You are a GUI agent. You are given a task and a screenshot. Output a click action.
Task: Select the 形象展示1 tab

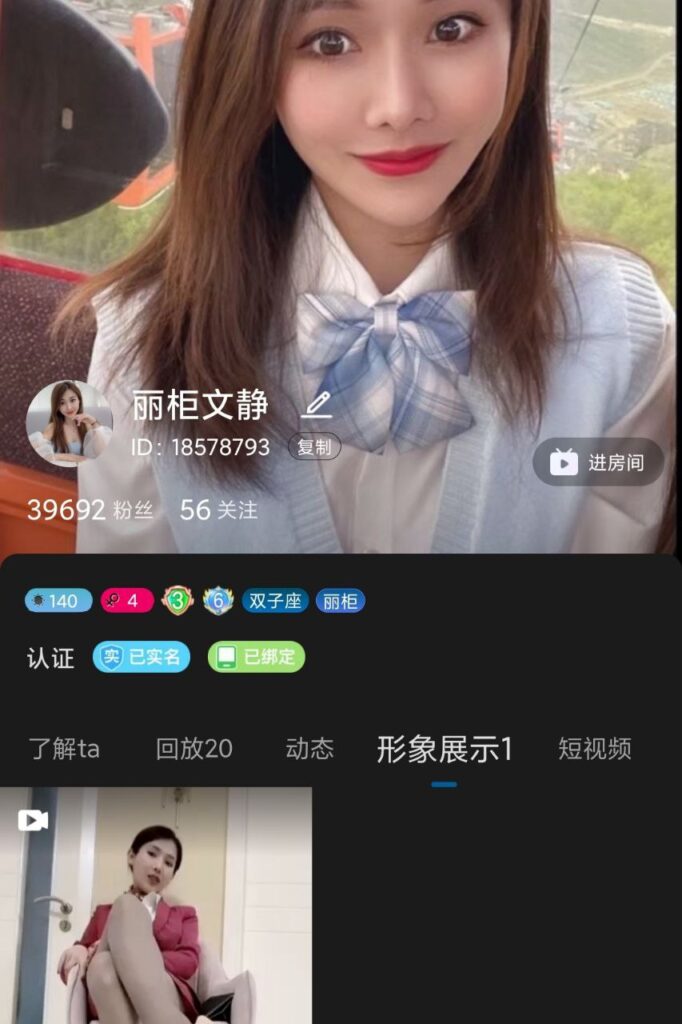pyautogui.click(x=444, y=749)
